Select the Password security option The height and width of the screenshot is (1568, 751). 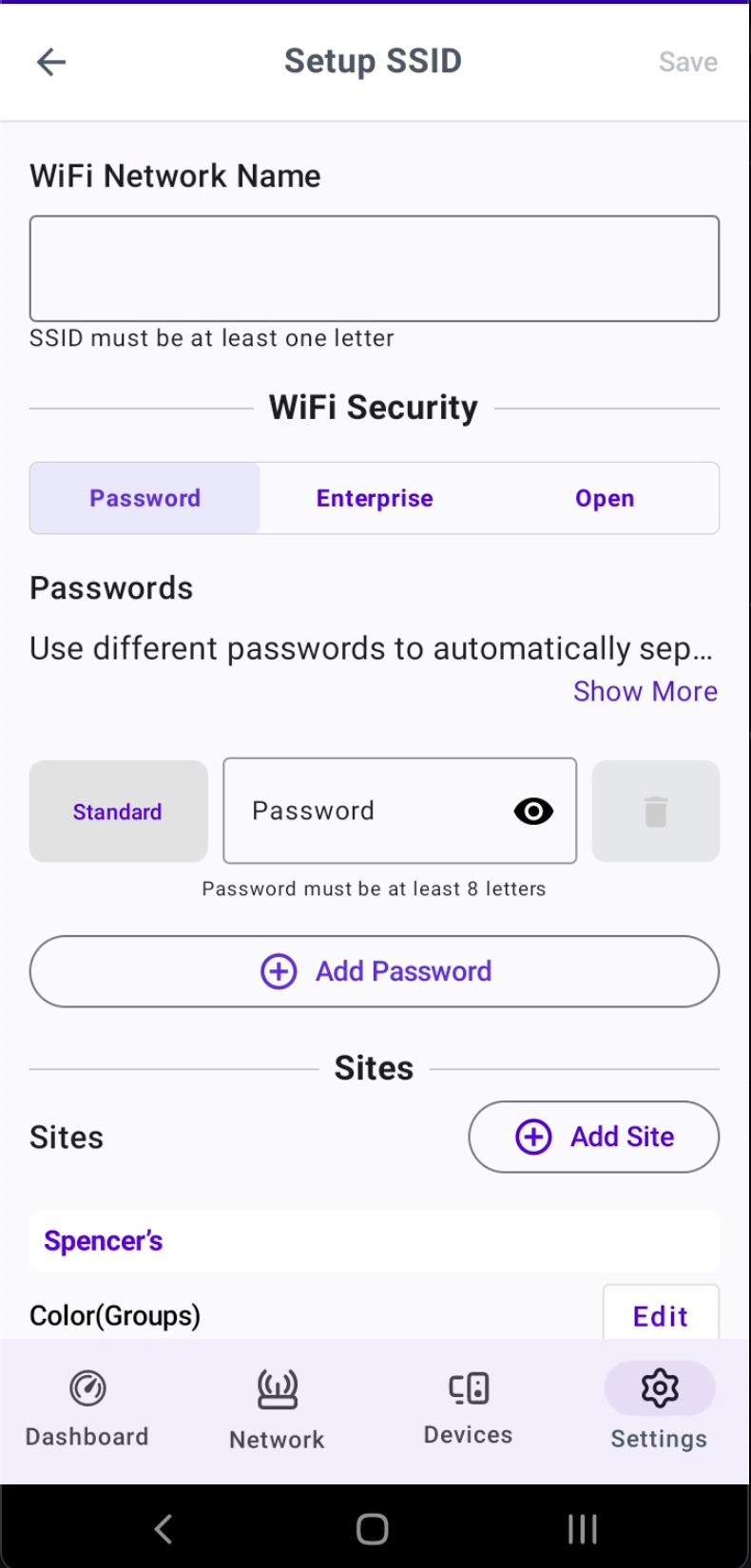tap(144, 498)
